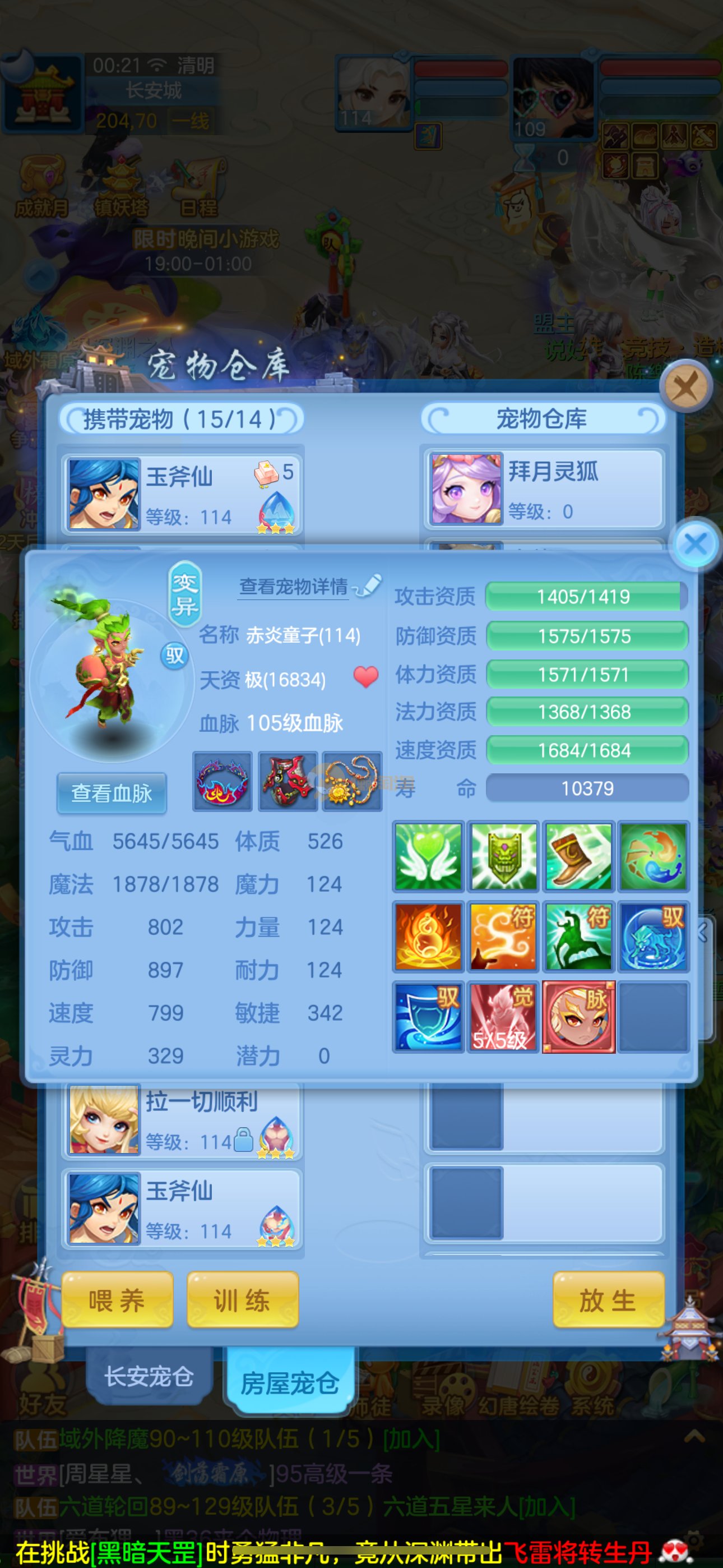Tap the 放生 button
This screenshot has width=723, height=1568.
coord(608,1300)
